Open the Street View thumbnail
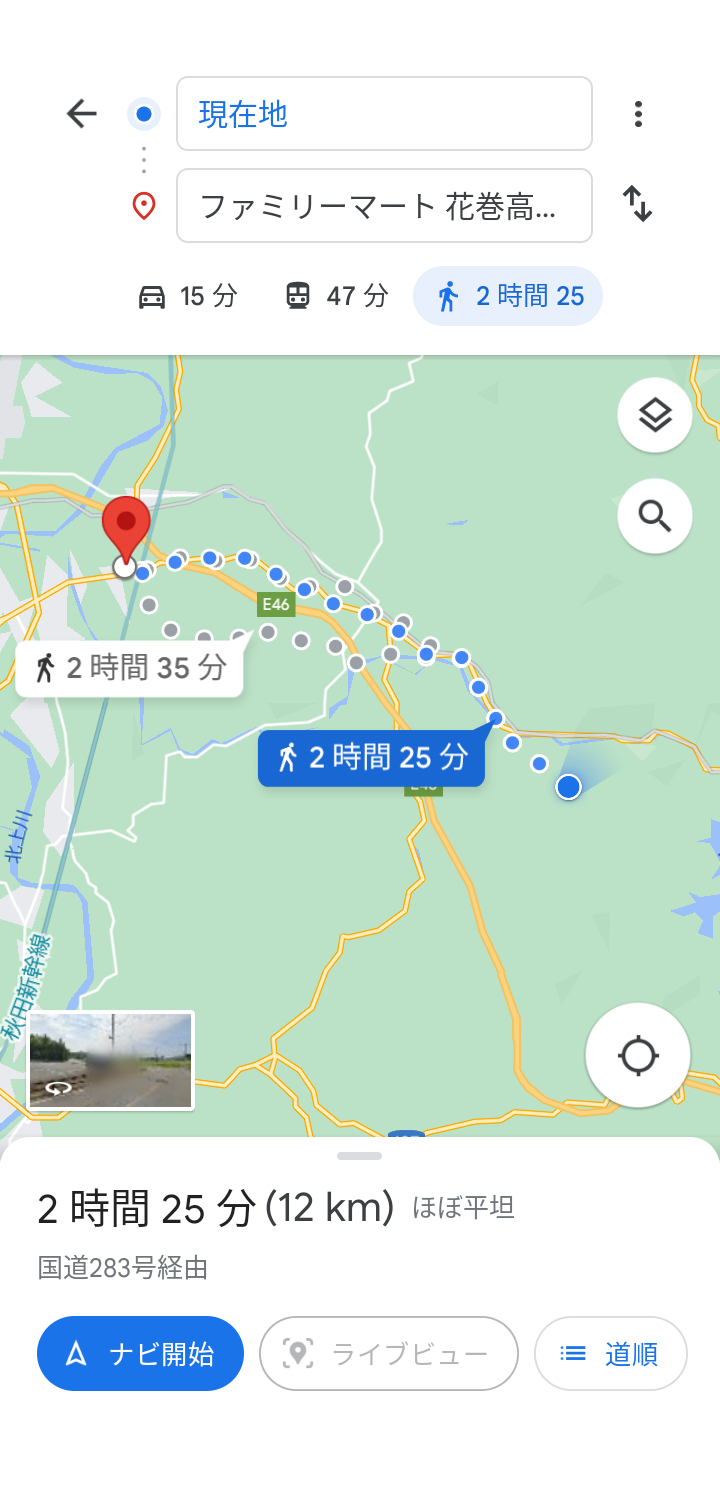Screen dimensions: 720x1496 point(111,1061)
